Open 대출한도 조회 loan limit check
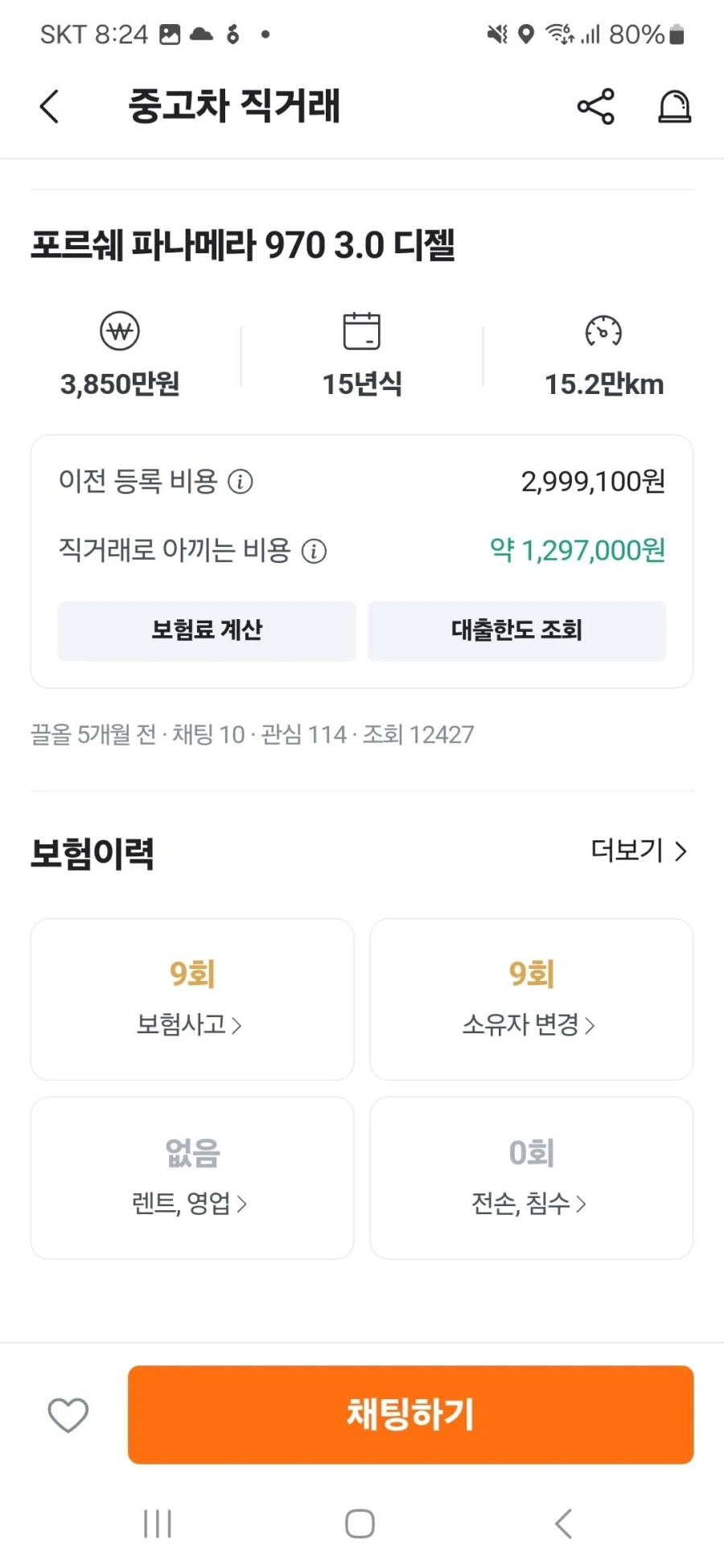The height and width of the screenshot is (1568, 724). click(516, 631)
